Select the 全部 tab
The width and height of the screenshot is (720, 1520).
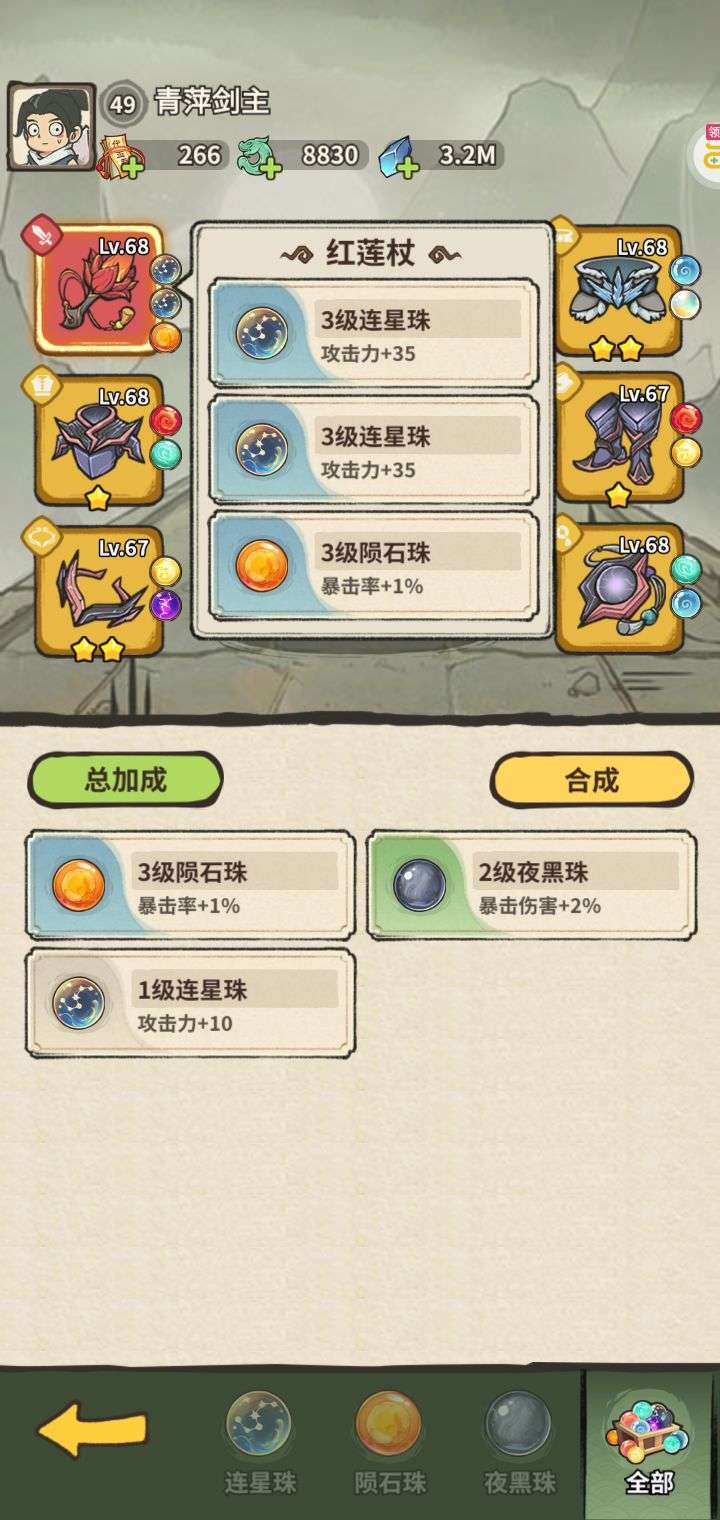pyautogui.click(x=649, y=1442)
